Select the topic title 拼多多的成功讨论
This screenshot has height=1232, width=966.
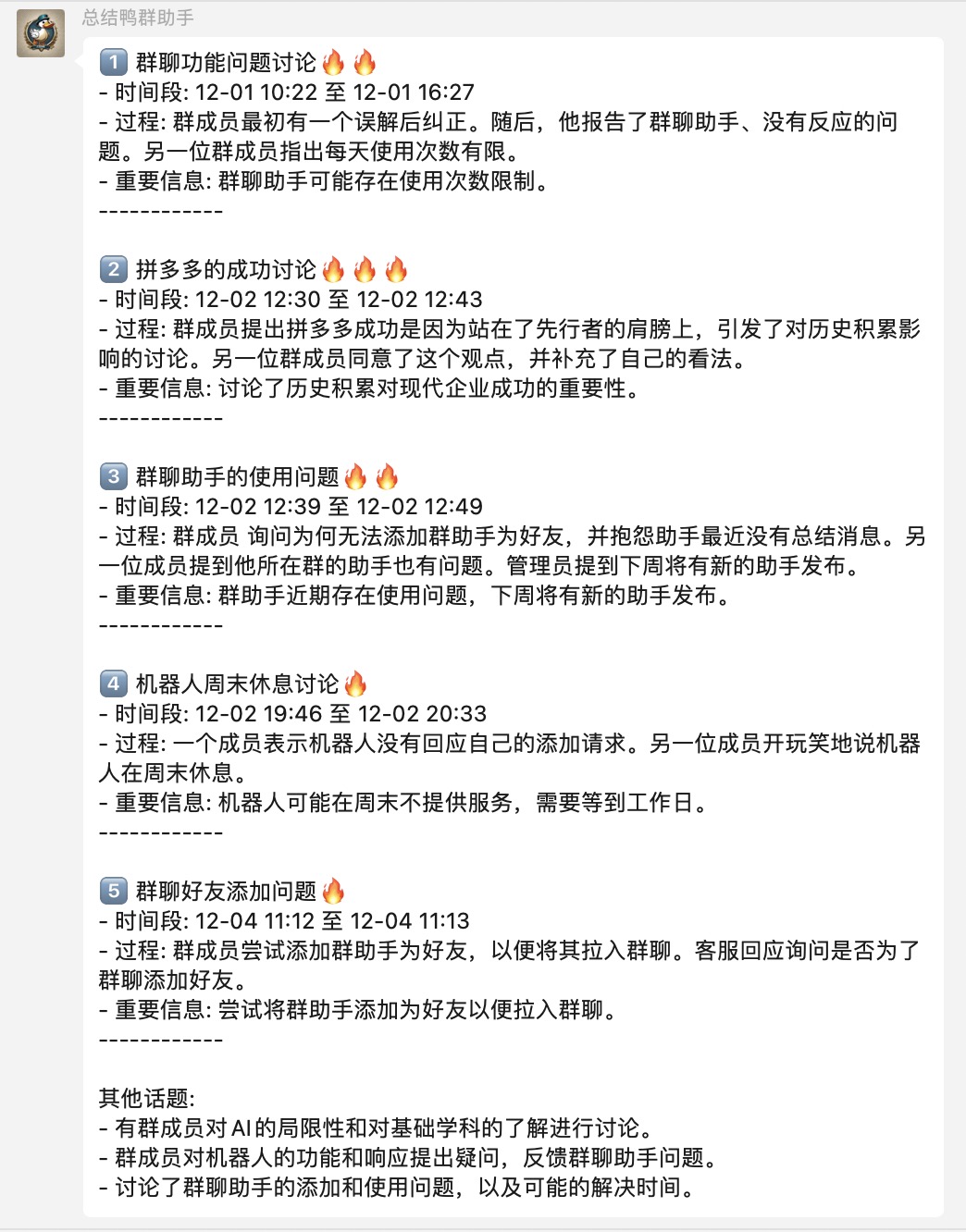pyautogui.click(x=229, y=270)
